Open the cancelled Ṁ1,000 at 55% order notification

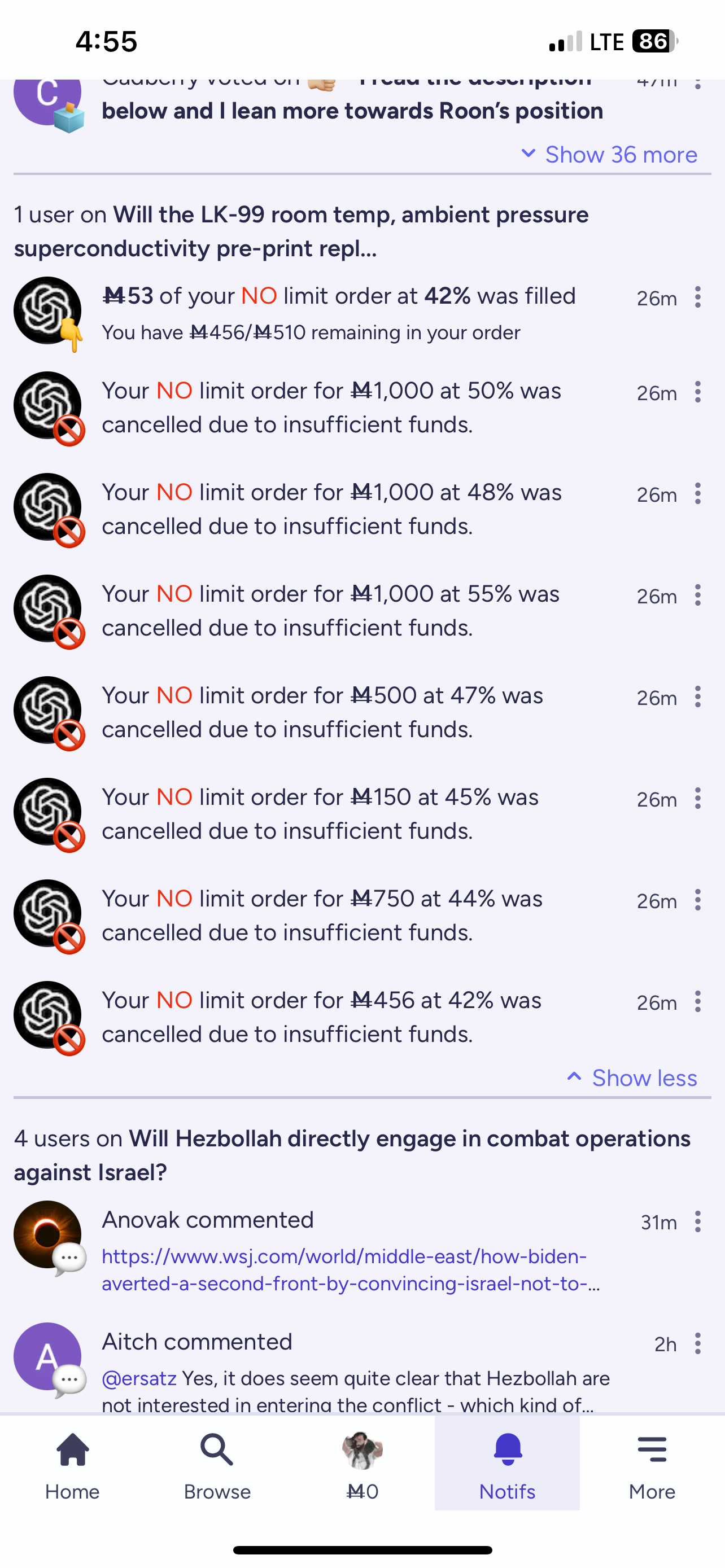tap(356, 611)
